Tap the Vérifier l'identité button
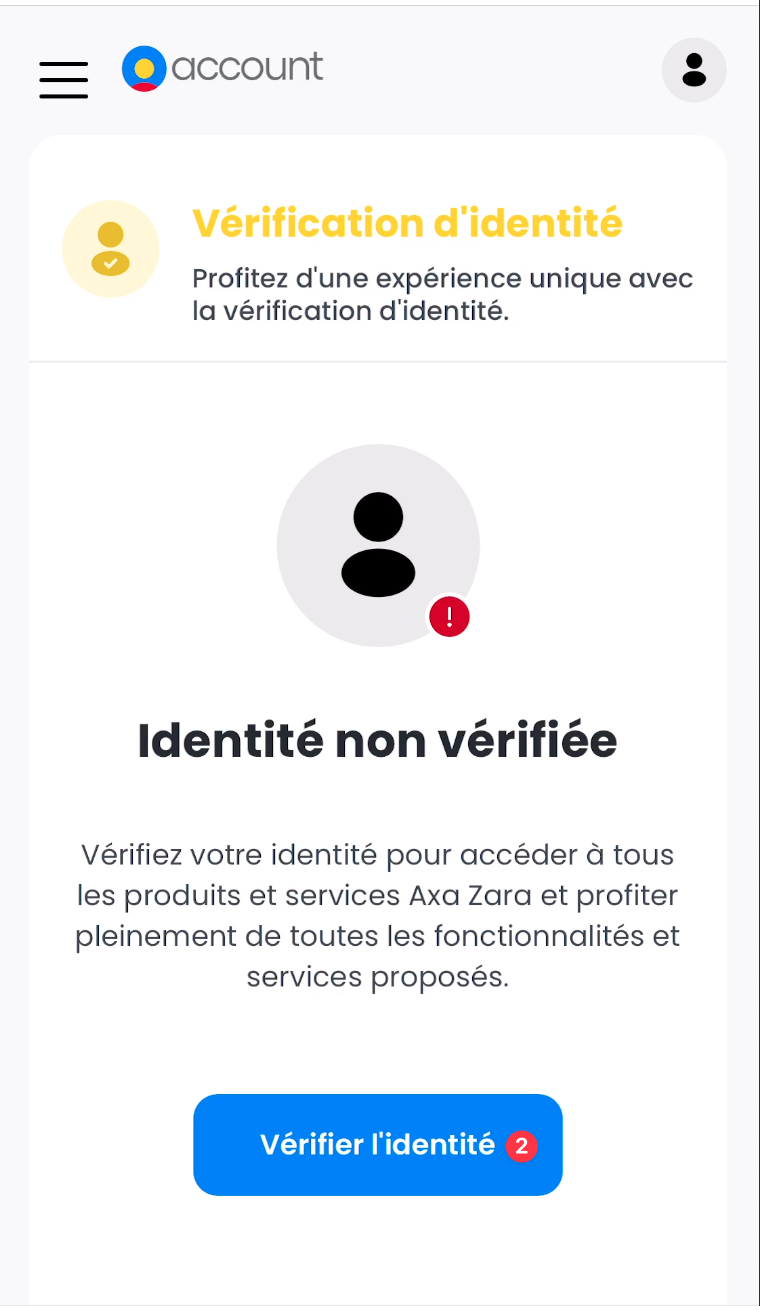This screenshot has height=1306, width=760. pyautogui.click(x=378, y=1145)
